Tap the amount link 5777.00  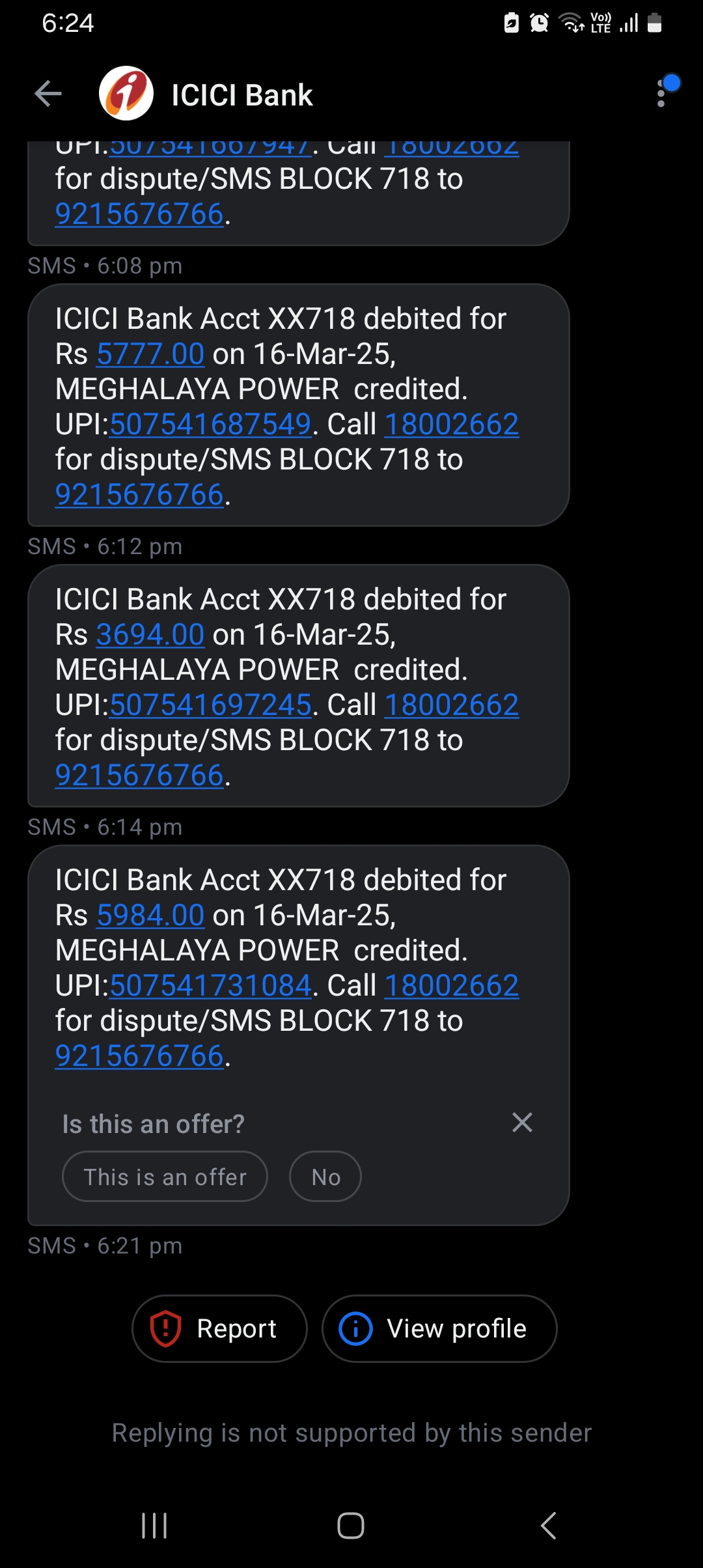coord(150,354)
